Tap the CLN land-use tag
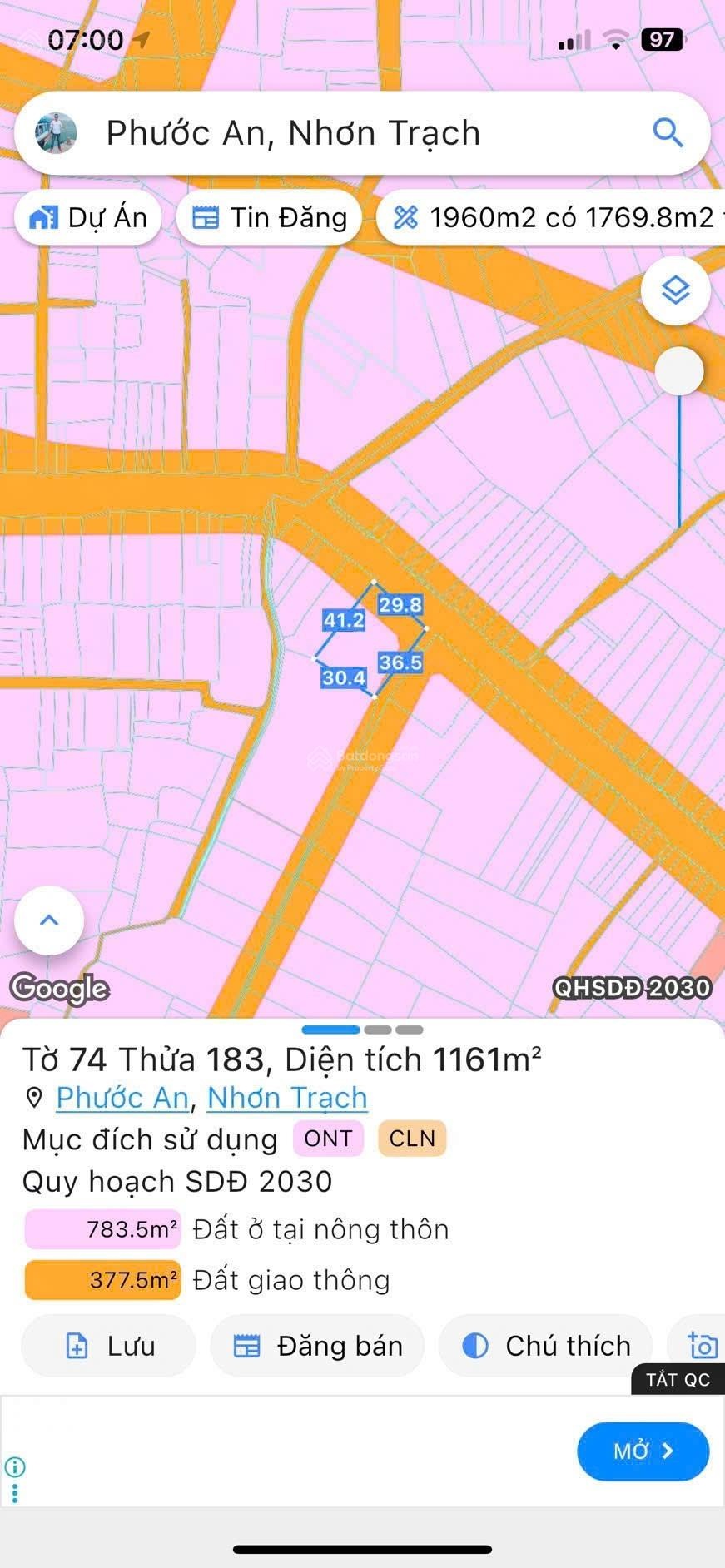Screen dimensions: 725x1568 click(x=412, y=1139)
